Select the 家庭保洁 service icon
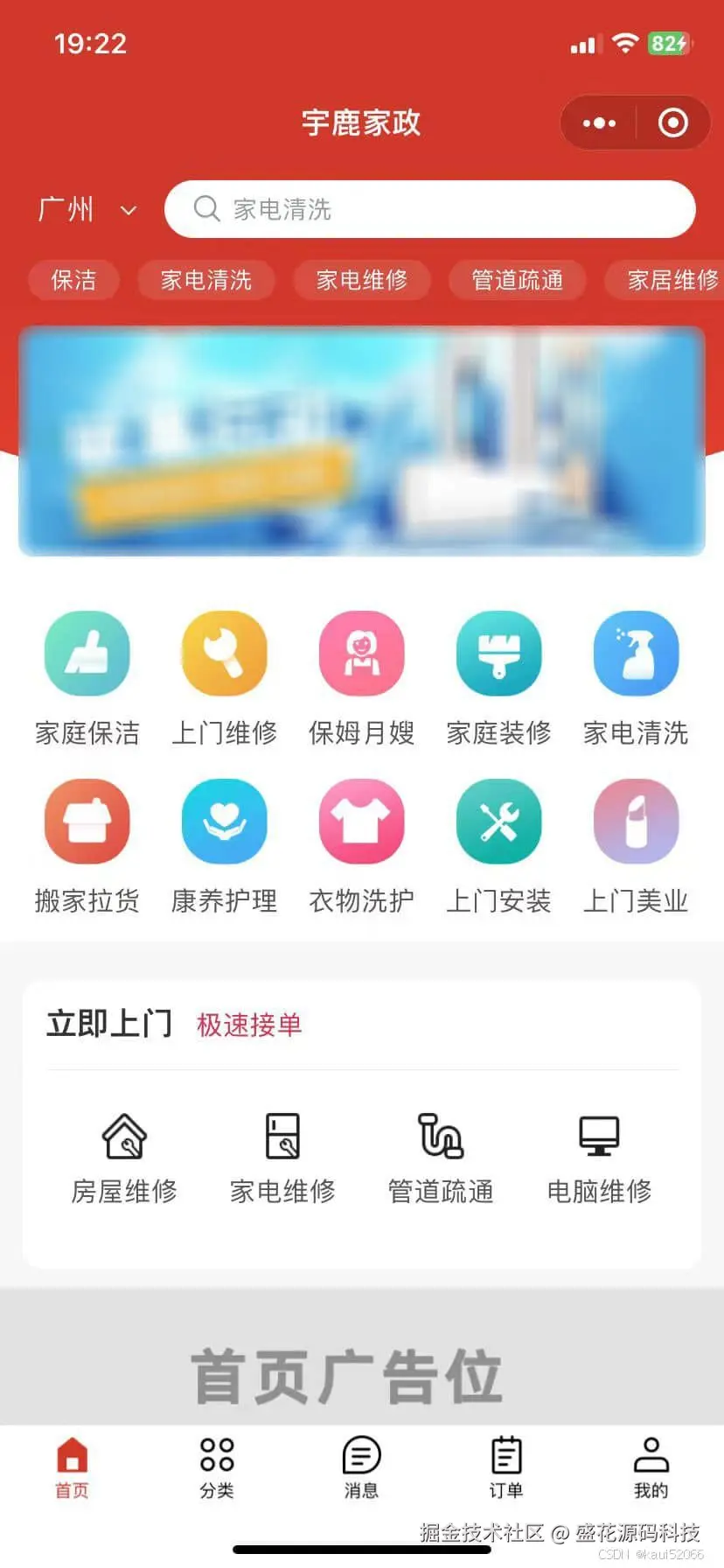This screenshot has width=724, height=1568. pos(87,654)
